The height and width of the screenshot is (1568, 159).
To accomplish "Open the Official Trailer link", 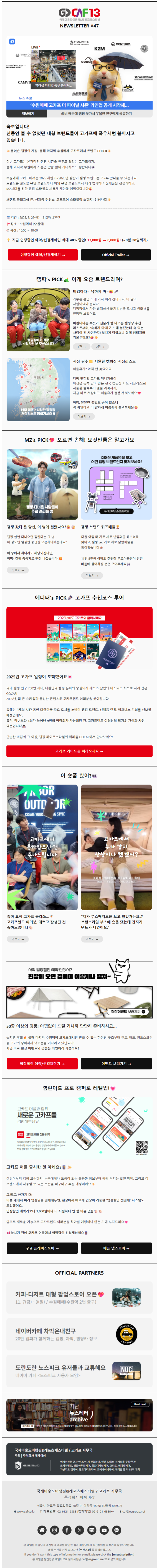I will tap(116, 255).
